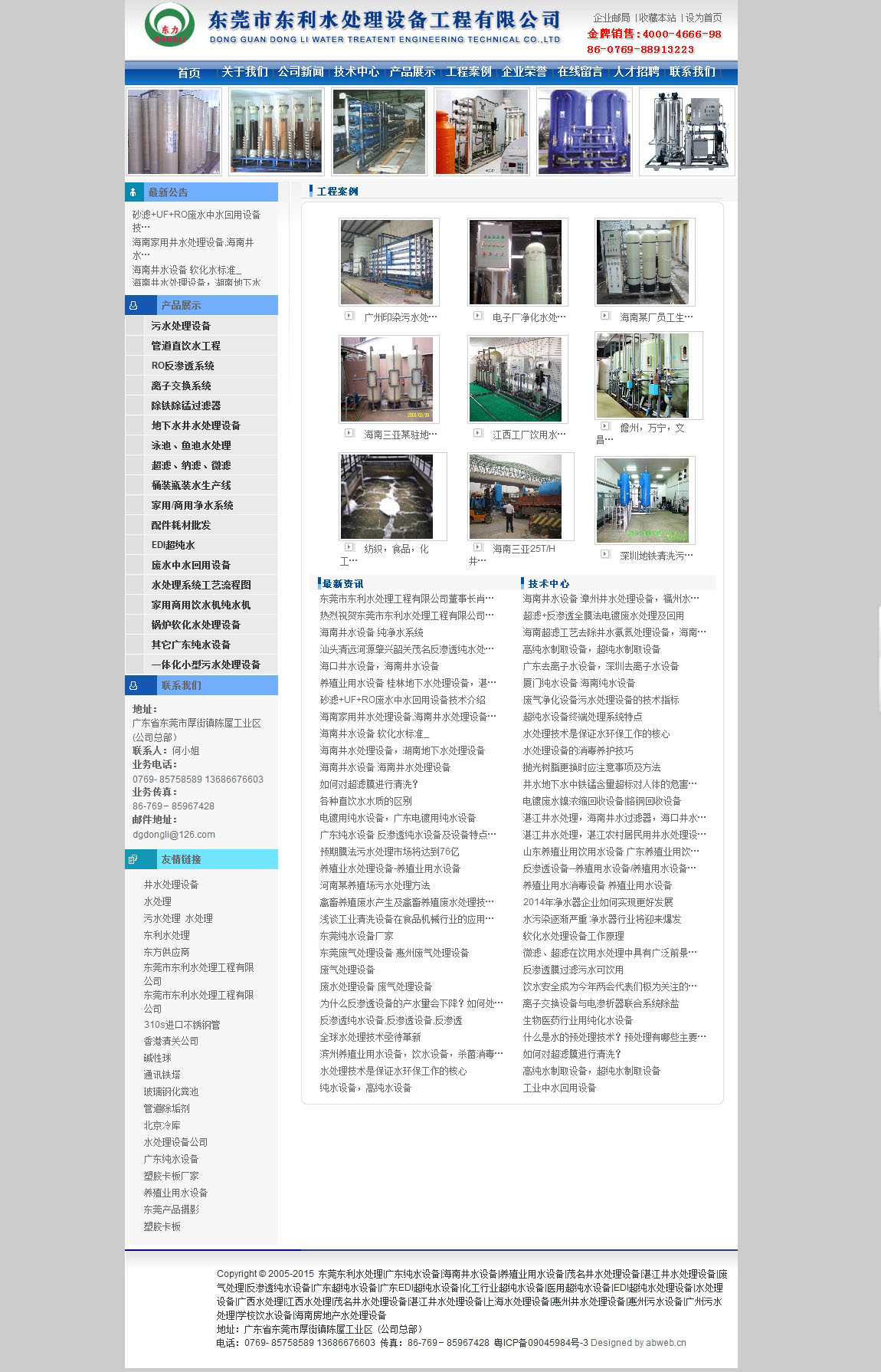
Task: Open 在线留言 from the top navigation
Action: click(580, 72)
